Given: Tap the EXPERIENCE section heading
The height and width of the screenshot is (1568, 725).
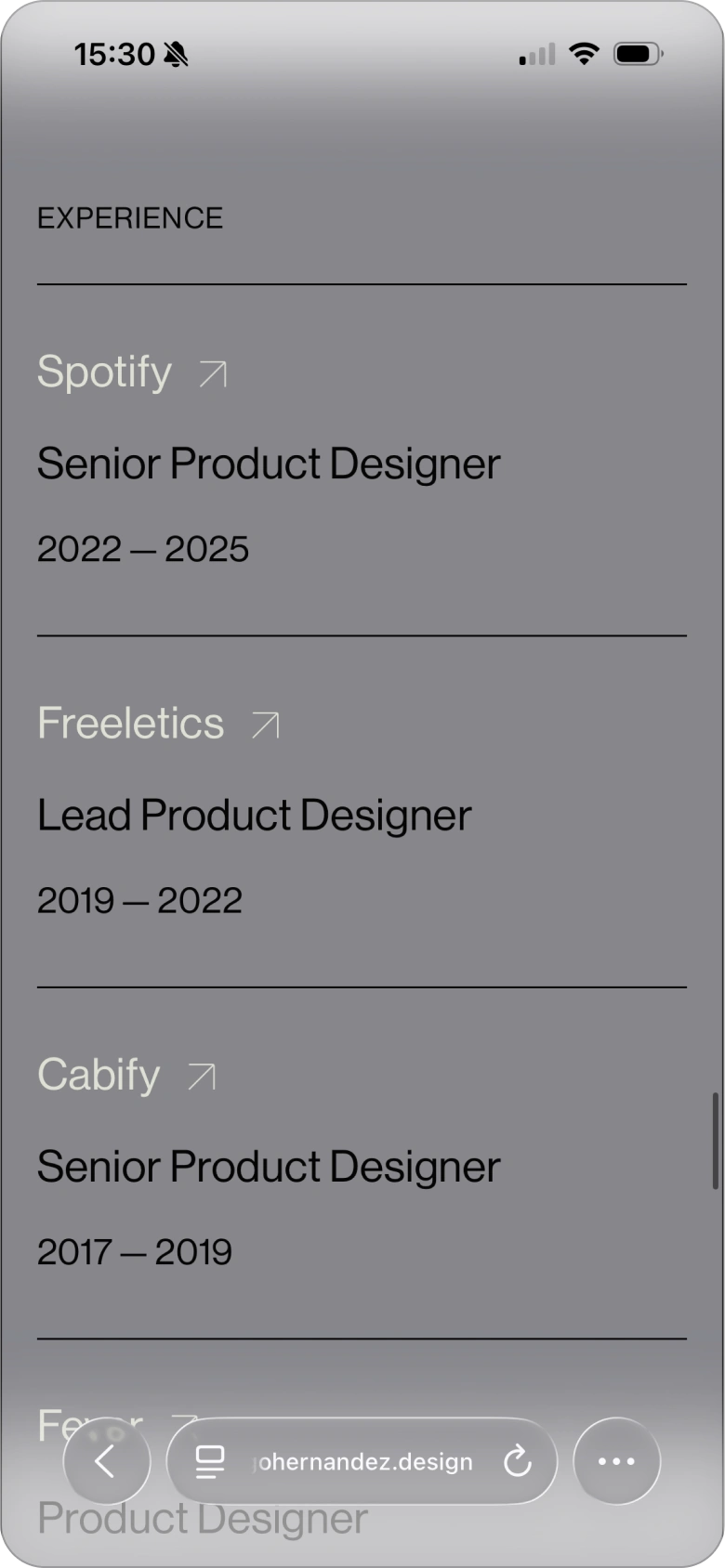Looking at the screenshot, I should point(130,217).
